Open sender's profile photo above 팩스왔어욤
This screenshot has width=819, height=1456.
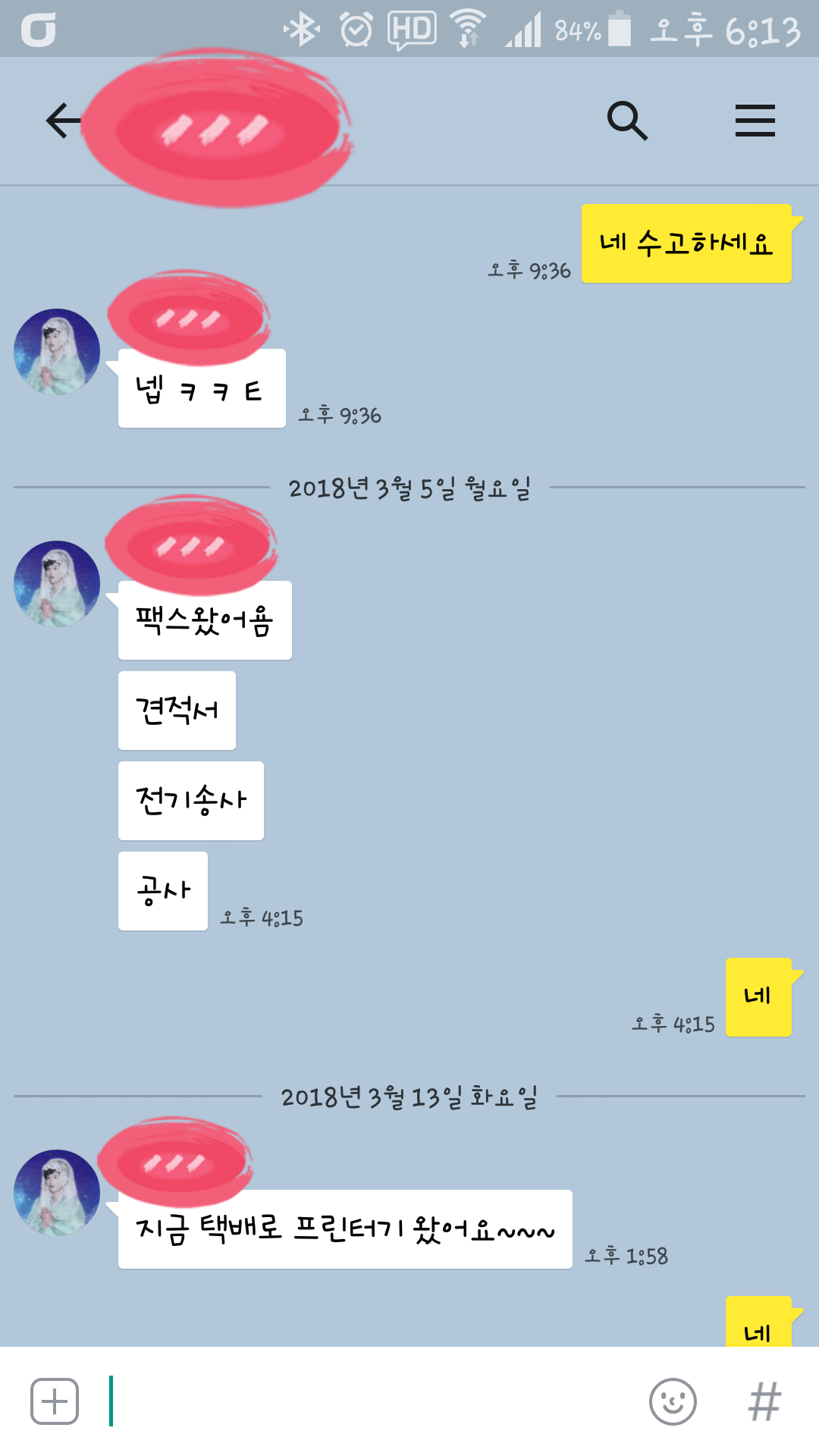pos(57,584)
